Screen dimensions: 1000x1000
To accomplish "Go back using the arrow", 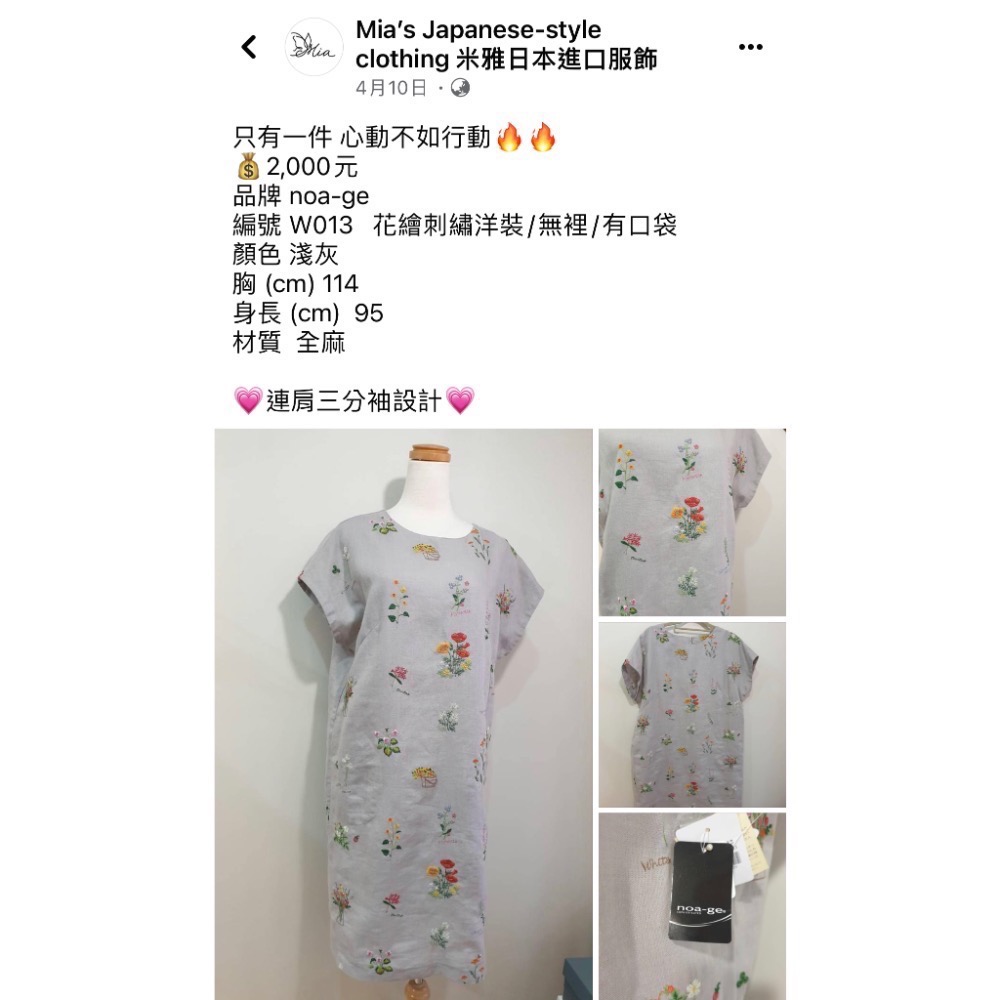I will (x=249, y=46).
